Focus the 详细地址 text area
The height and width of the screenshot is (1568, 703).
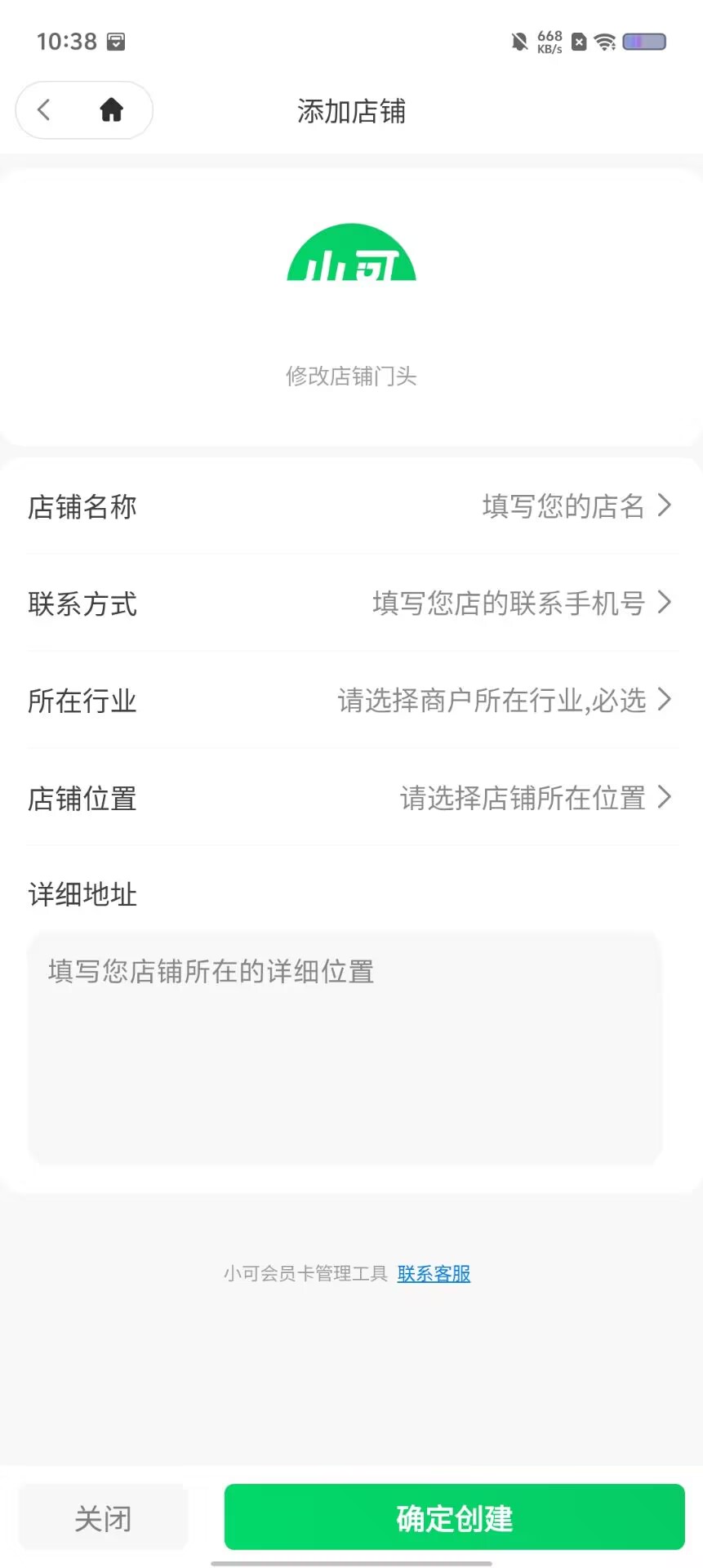coord(345,1049)
